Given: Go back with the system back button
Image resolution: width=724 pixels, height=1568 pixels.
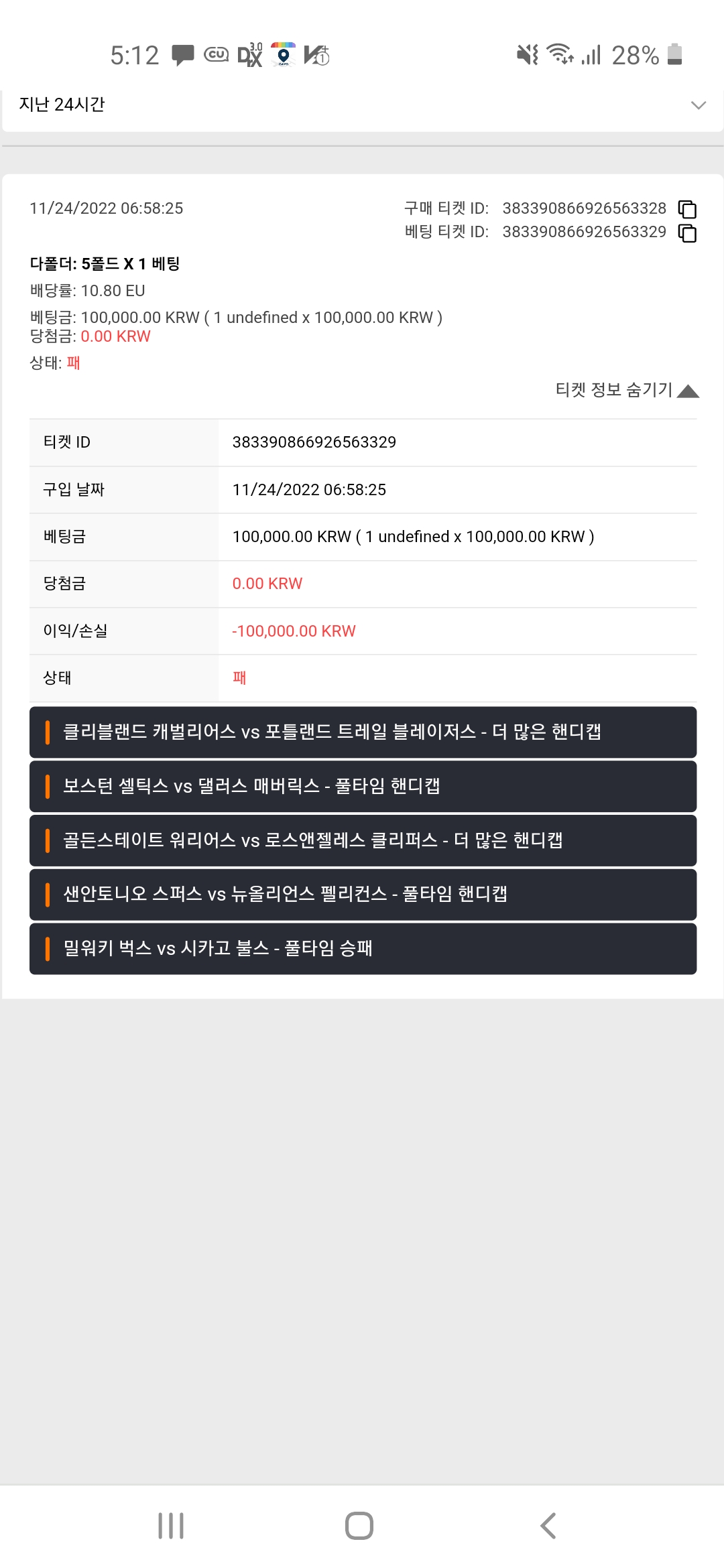Looking at the screenshot, I should [x=548, y=1526].
